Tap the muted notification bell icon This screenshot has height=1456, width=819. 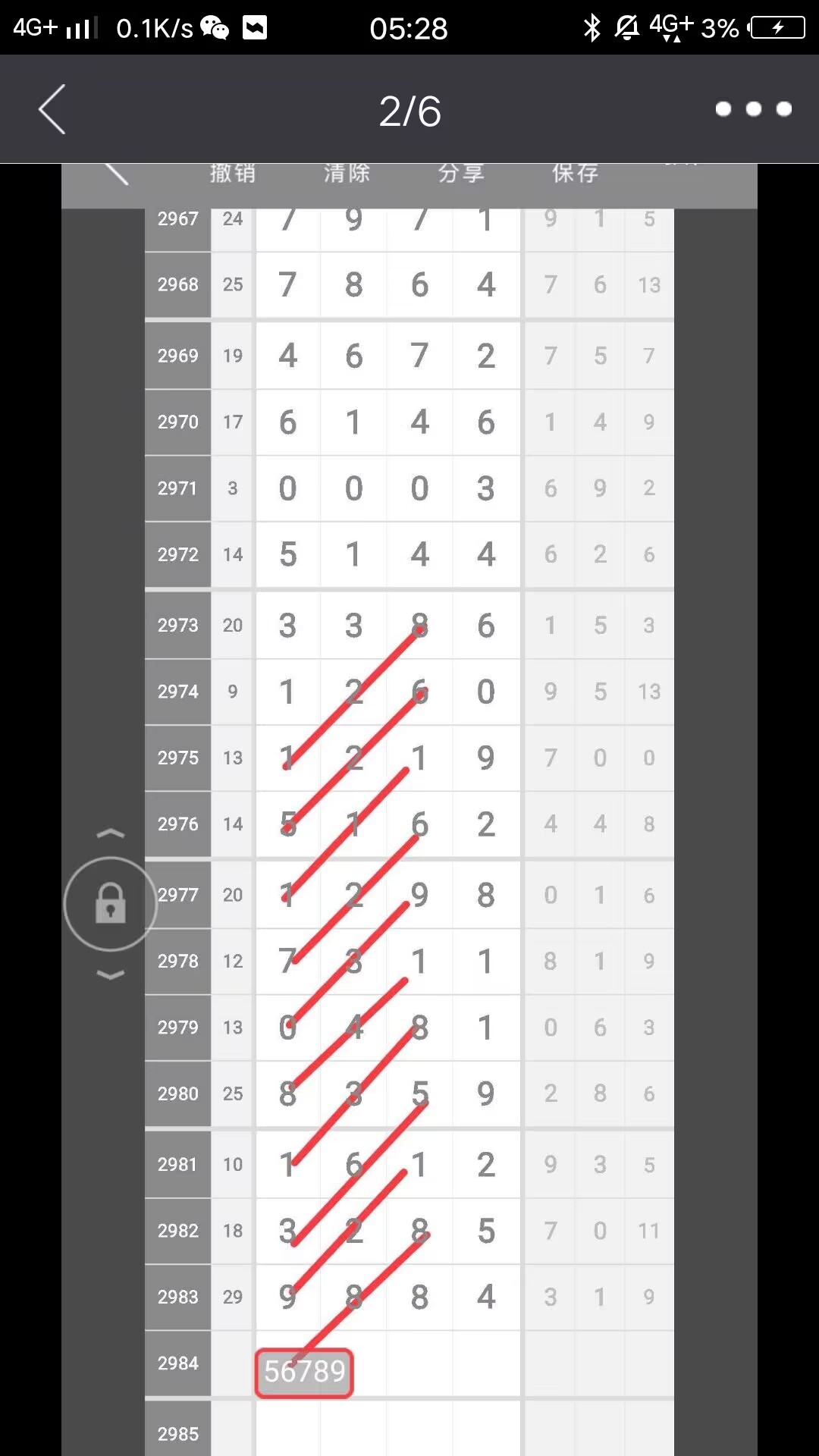pyautogui.click(x=628, y=28)
